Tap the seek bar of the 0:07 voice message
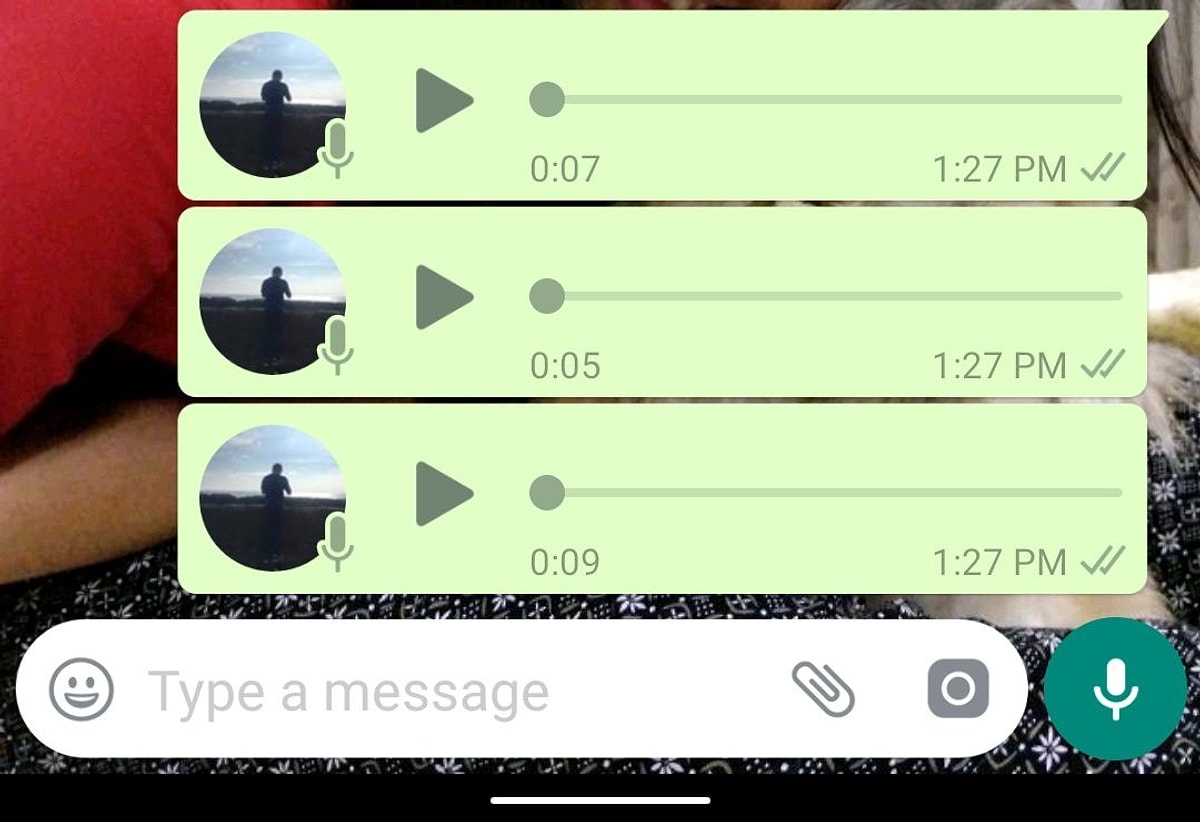The image size is (1200, 822). (830, 100)
